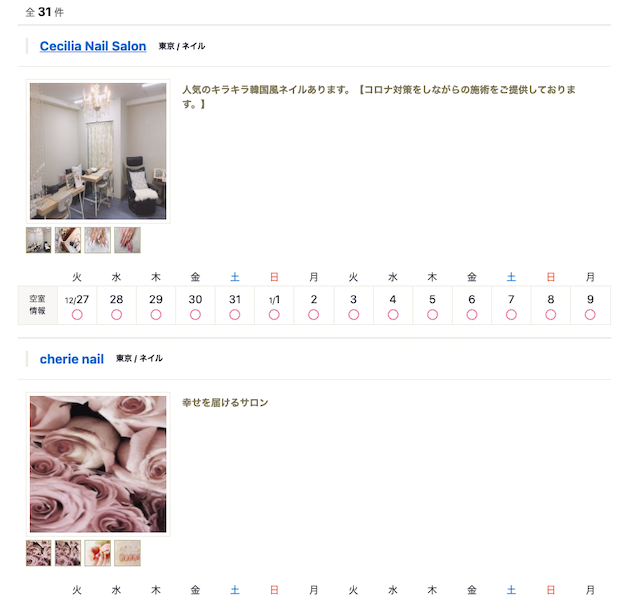Choose the 5th availability circle for Cecilia
This screenshot has height=597, width=640.
coord(432,314)
